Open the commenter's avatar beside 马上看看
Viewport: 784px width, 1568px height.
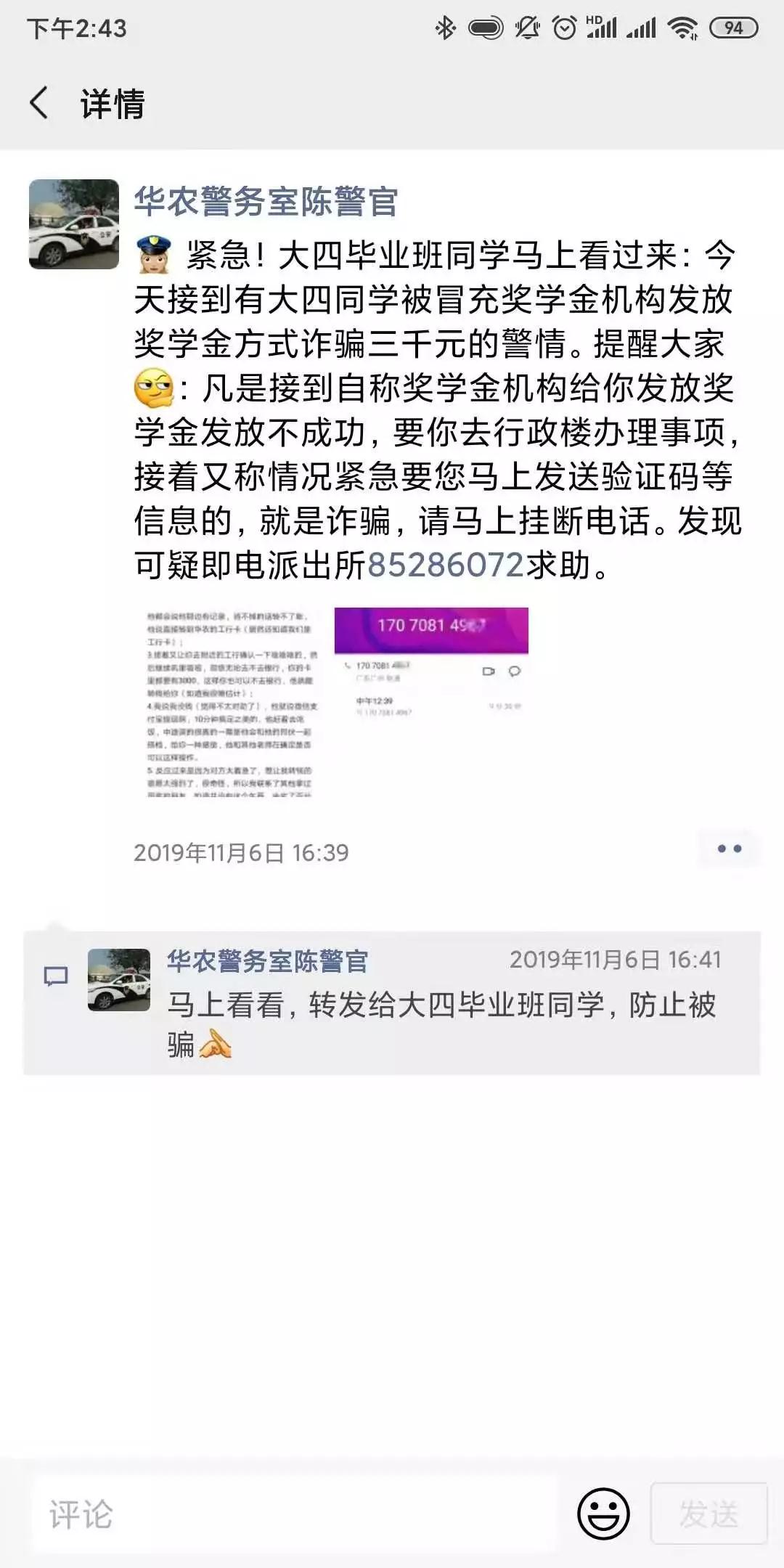(x=119, y=979)
